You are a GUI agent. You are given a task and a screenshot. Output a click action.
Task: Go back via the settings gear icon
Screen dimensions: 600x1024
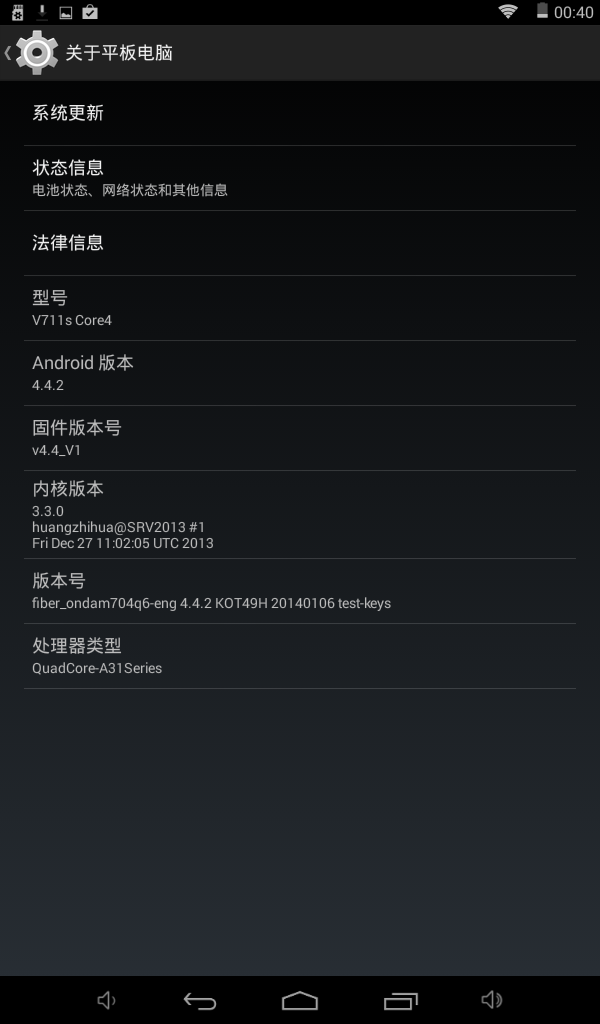pos(36,52)
